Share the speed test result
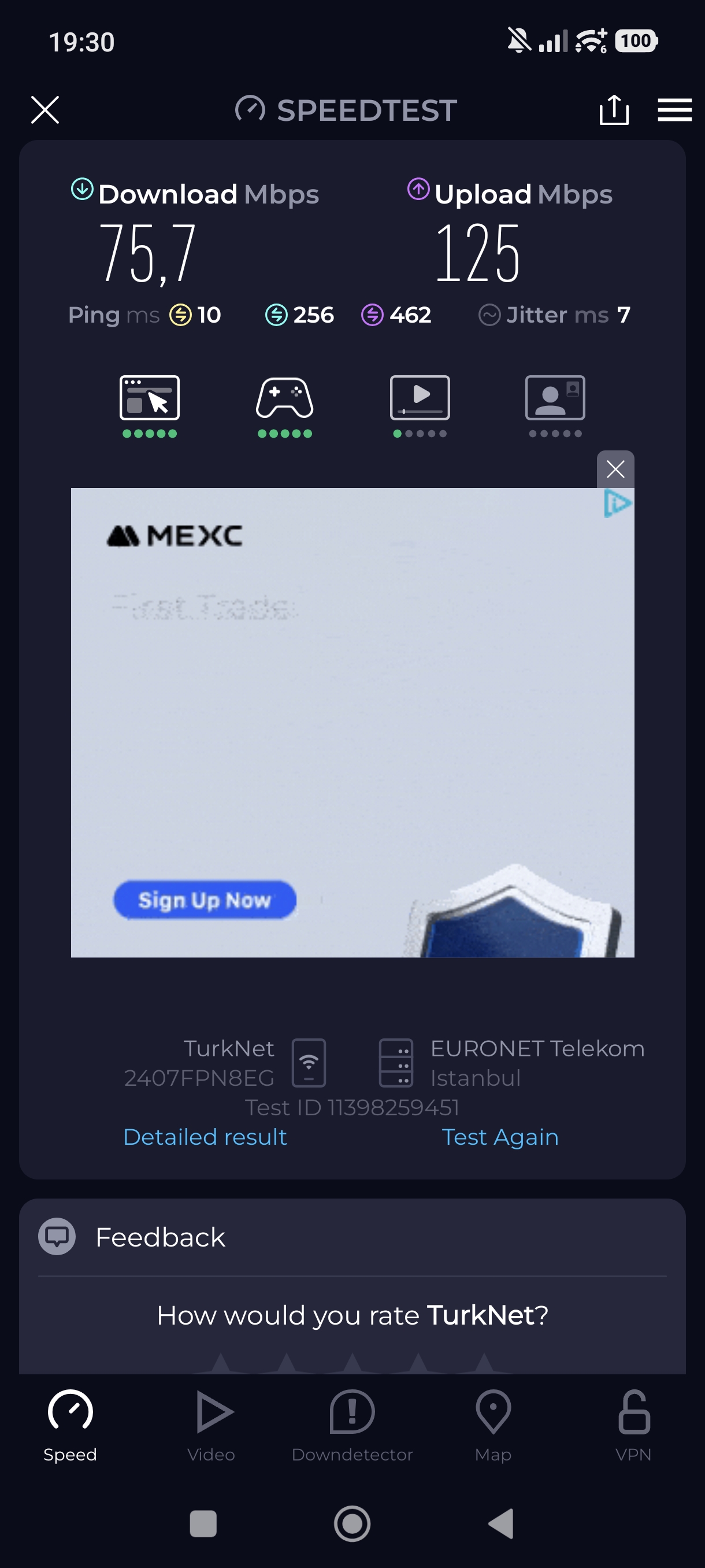 (614, 110)
